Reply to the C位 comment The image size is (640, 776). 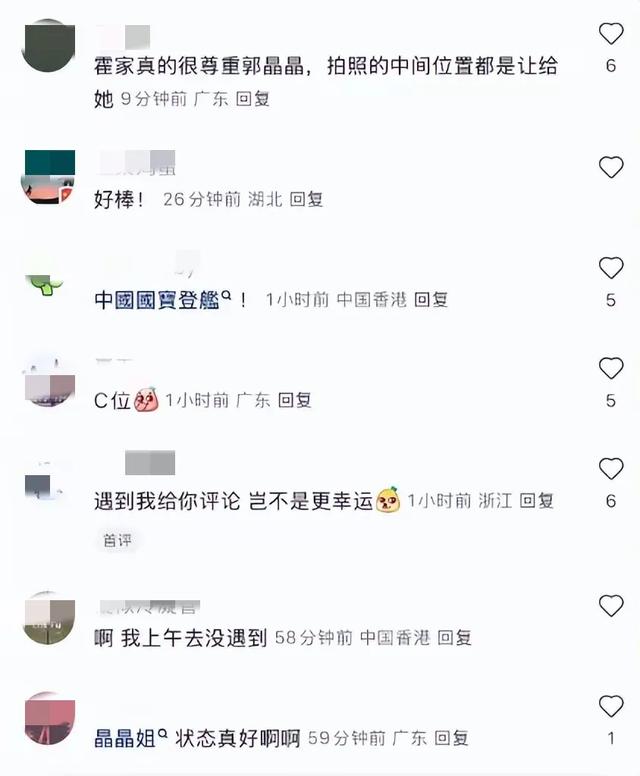pos(295,400)
